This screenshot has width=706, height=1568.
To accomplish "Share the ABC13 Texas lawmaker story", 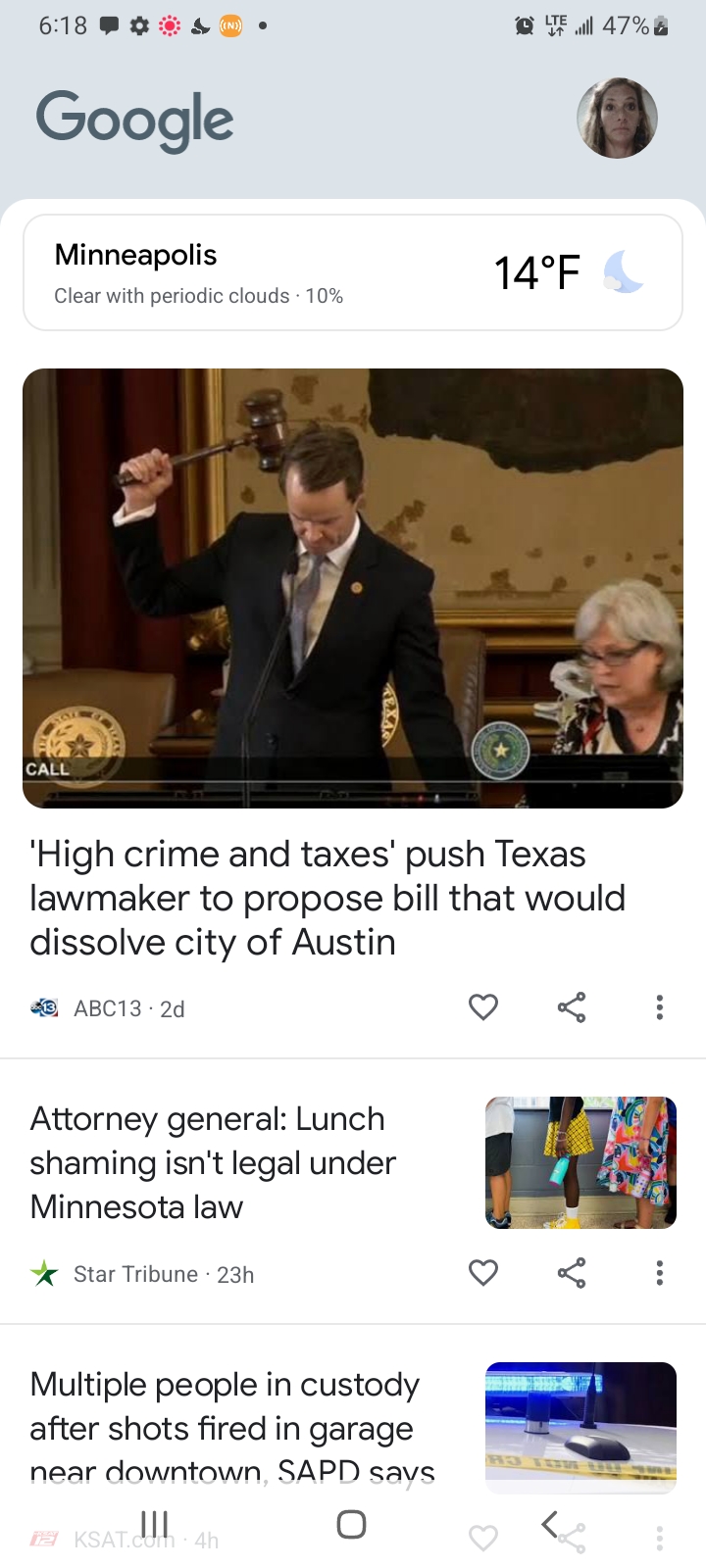I will coord(572,1007).
